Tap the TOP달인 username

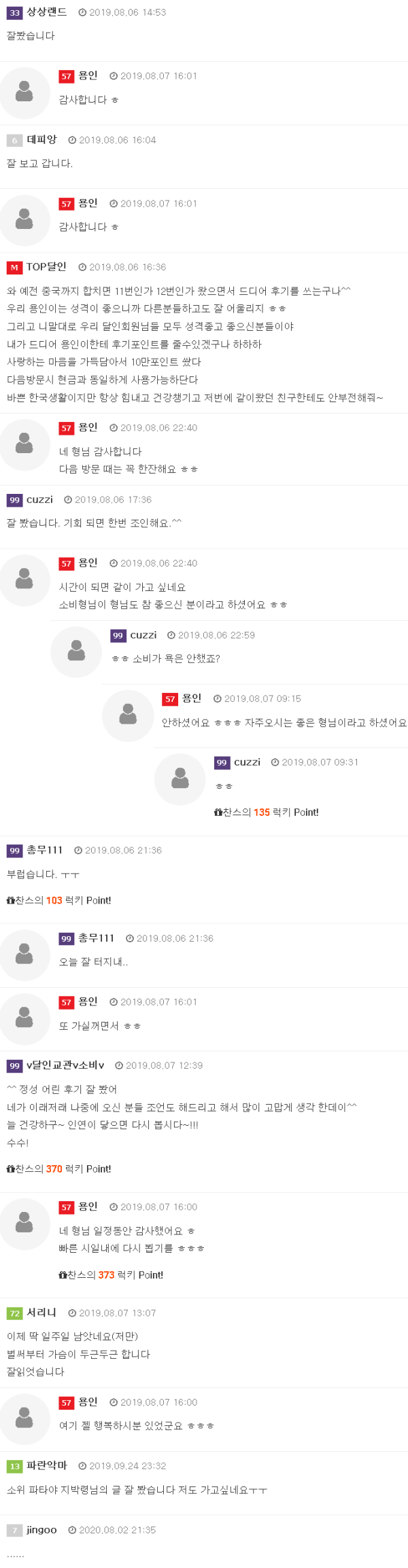coord(46,267)
